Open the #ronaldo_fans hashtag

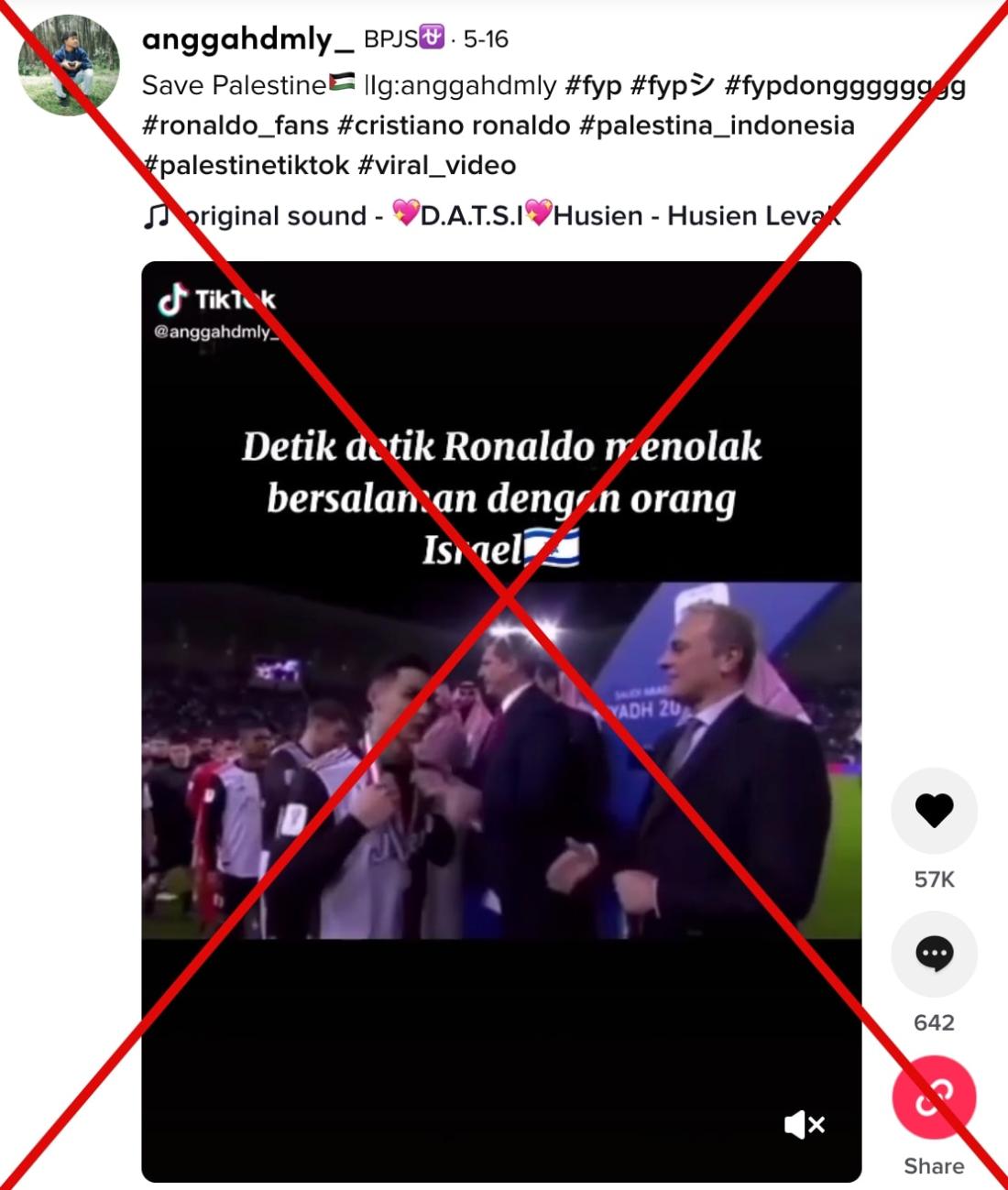click(236, 126)
